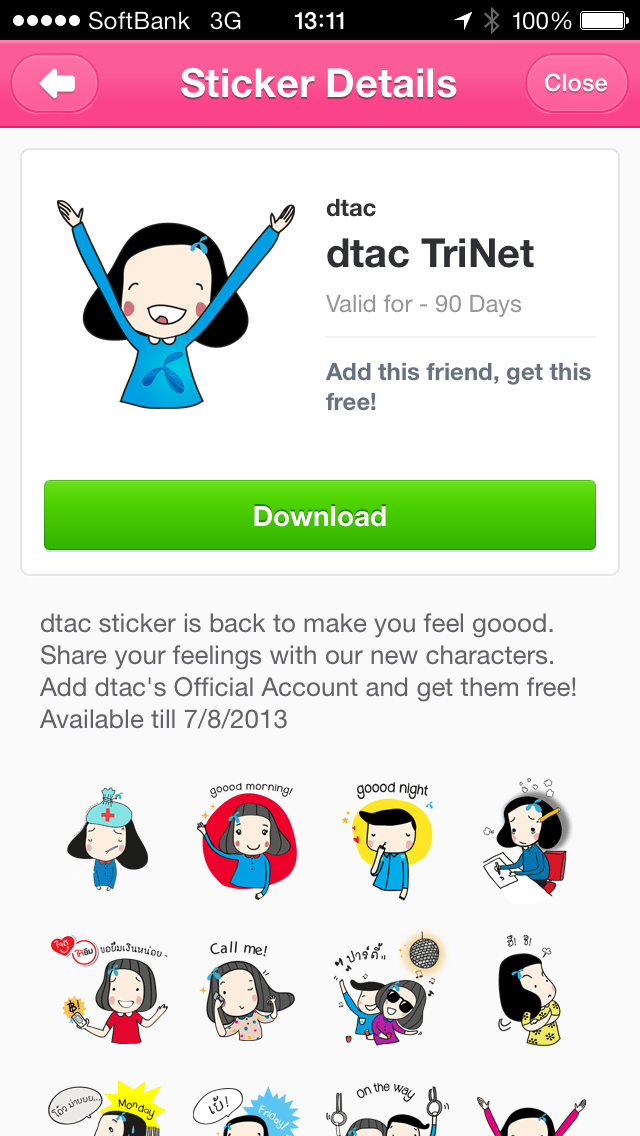Preview the sick girl with ice pack sticker
Viewport: 640px width, 1136px height.
pos(106,836)
